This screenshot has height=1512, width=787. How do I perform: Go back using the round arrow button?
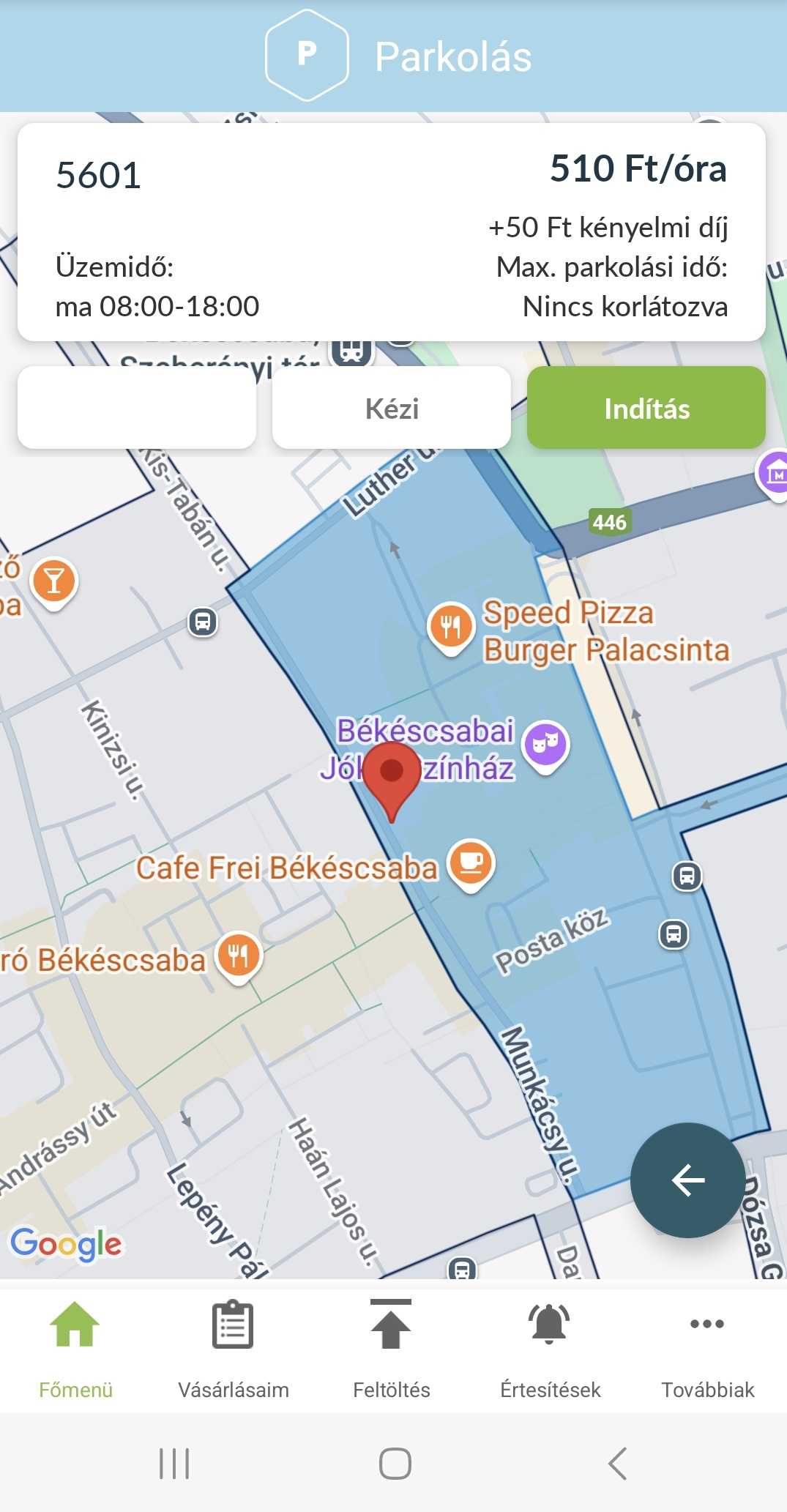click(x=687, y=1180)
